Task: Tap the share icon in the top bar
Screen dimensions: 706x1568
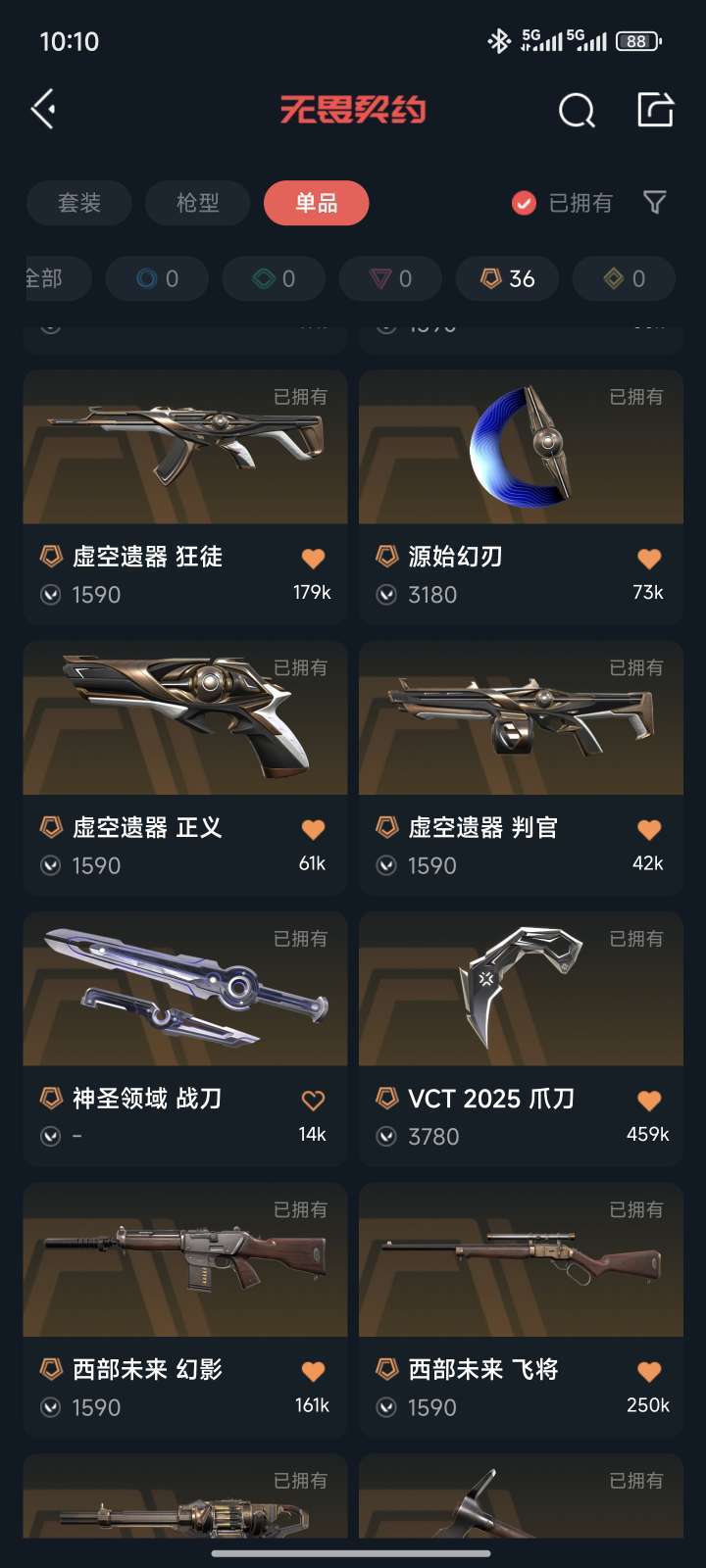Action: (655, 111)
